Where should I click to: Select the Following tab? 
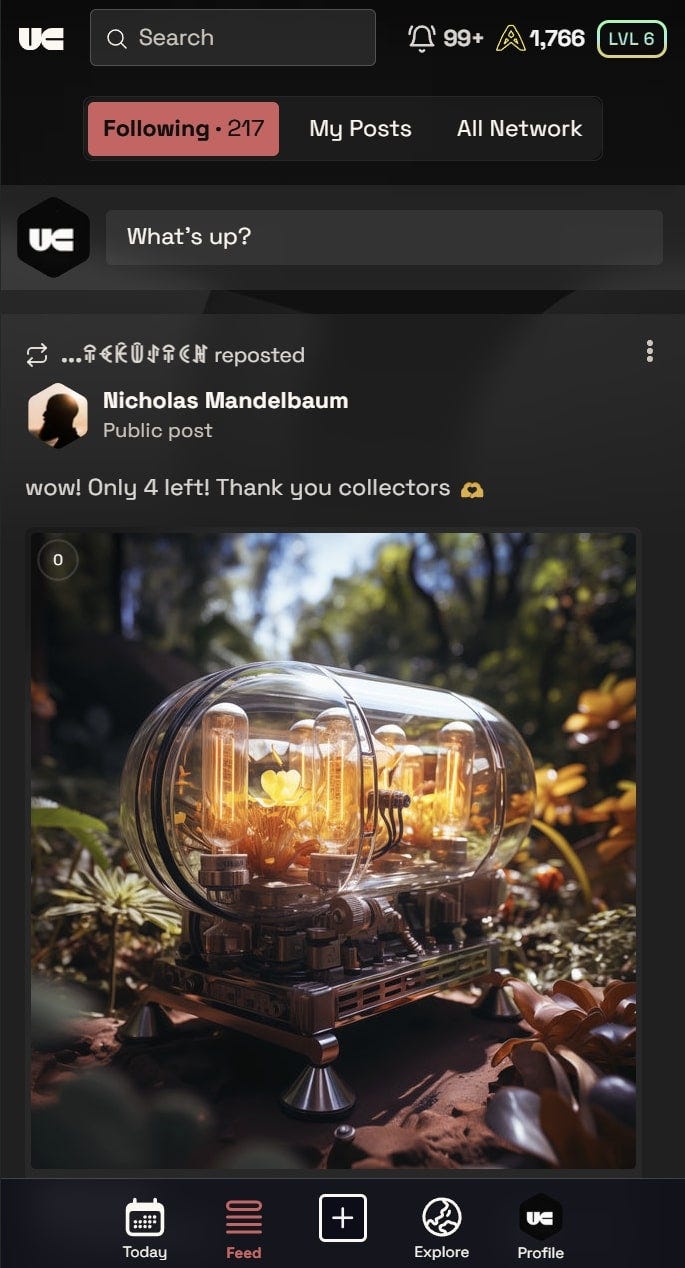(183, 128)
